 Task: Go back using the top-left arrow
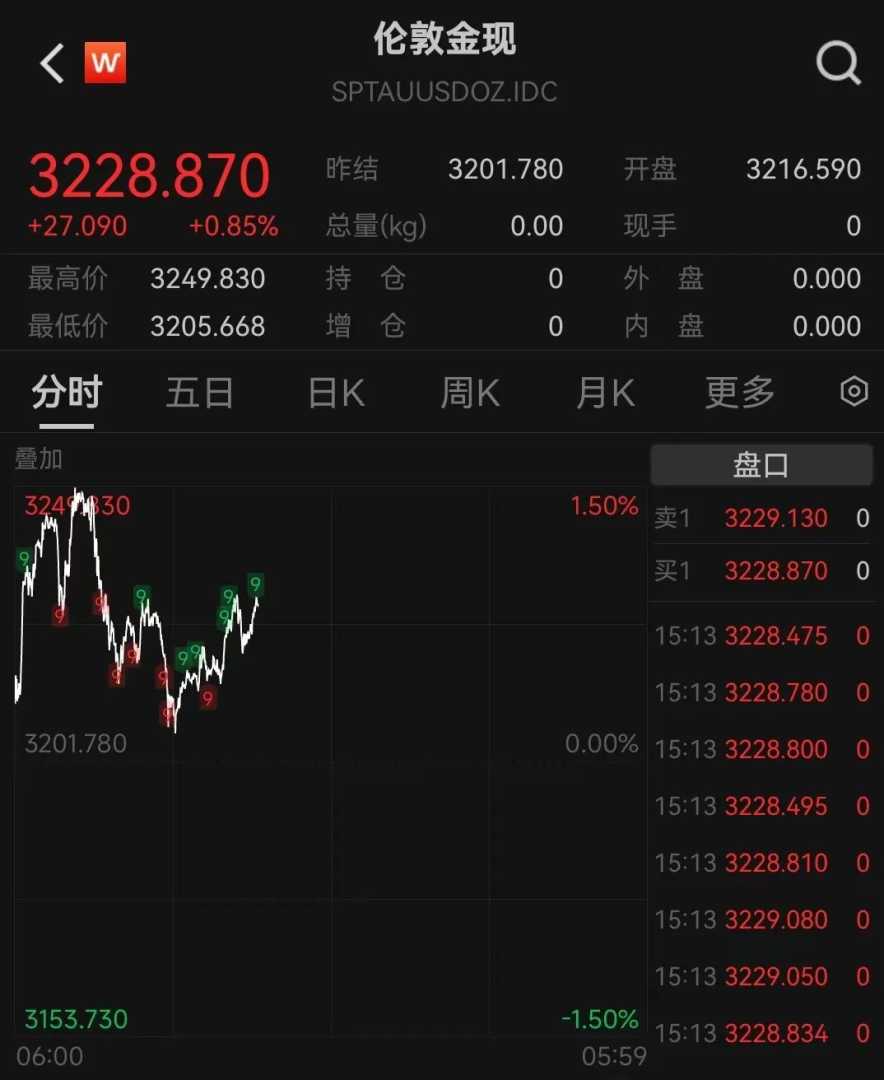coord(52,64)
